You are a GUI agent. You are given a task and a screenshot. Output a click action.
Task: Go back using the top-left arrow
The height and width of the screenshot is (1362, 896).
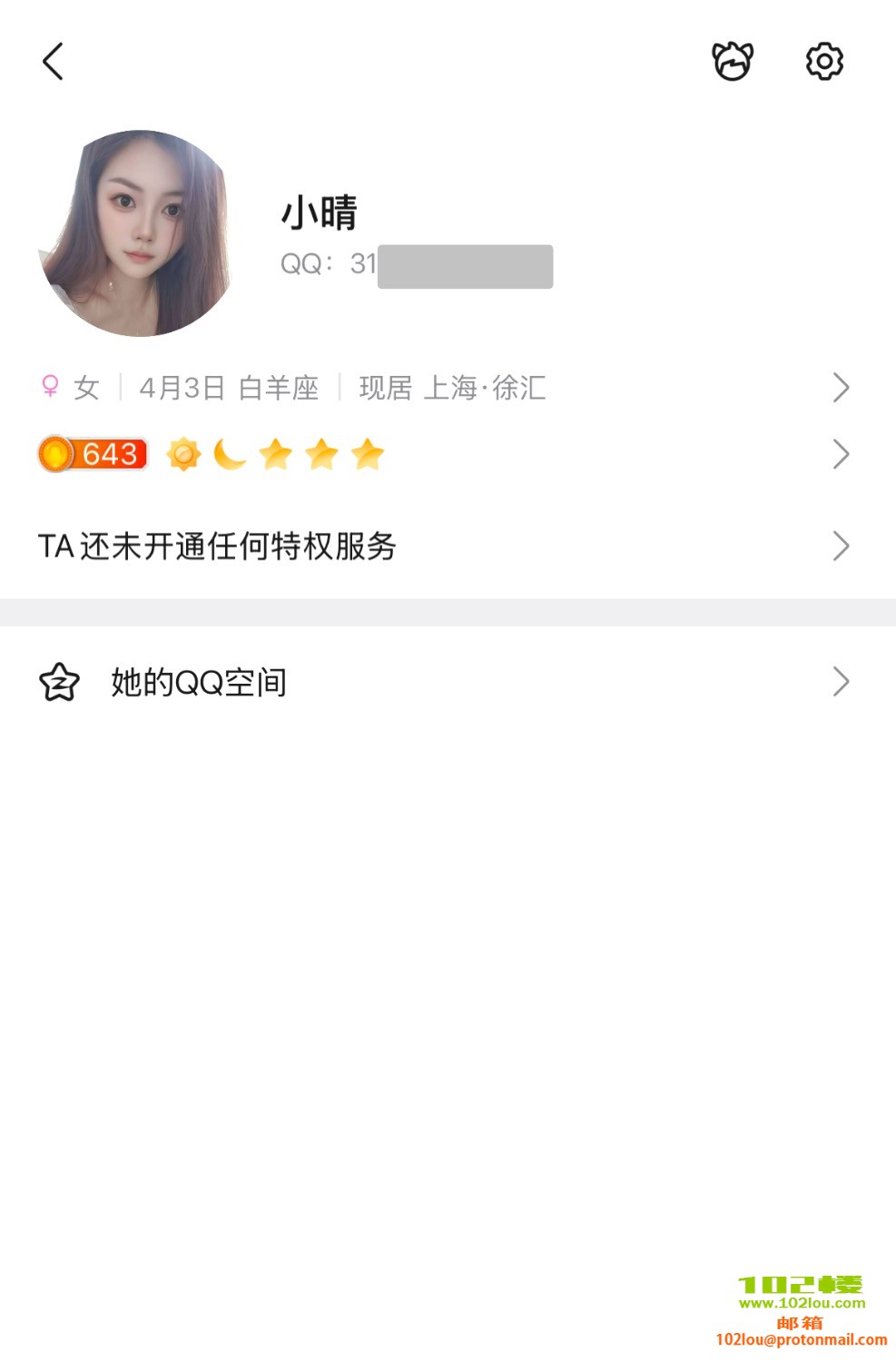click(54, 62)
